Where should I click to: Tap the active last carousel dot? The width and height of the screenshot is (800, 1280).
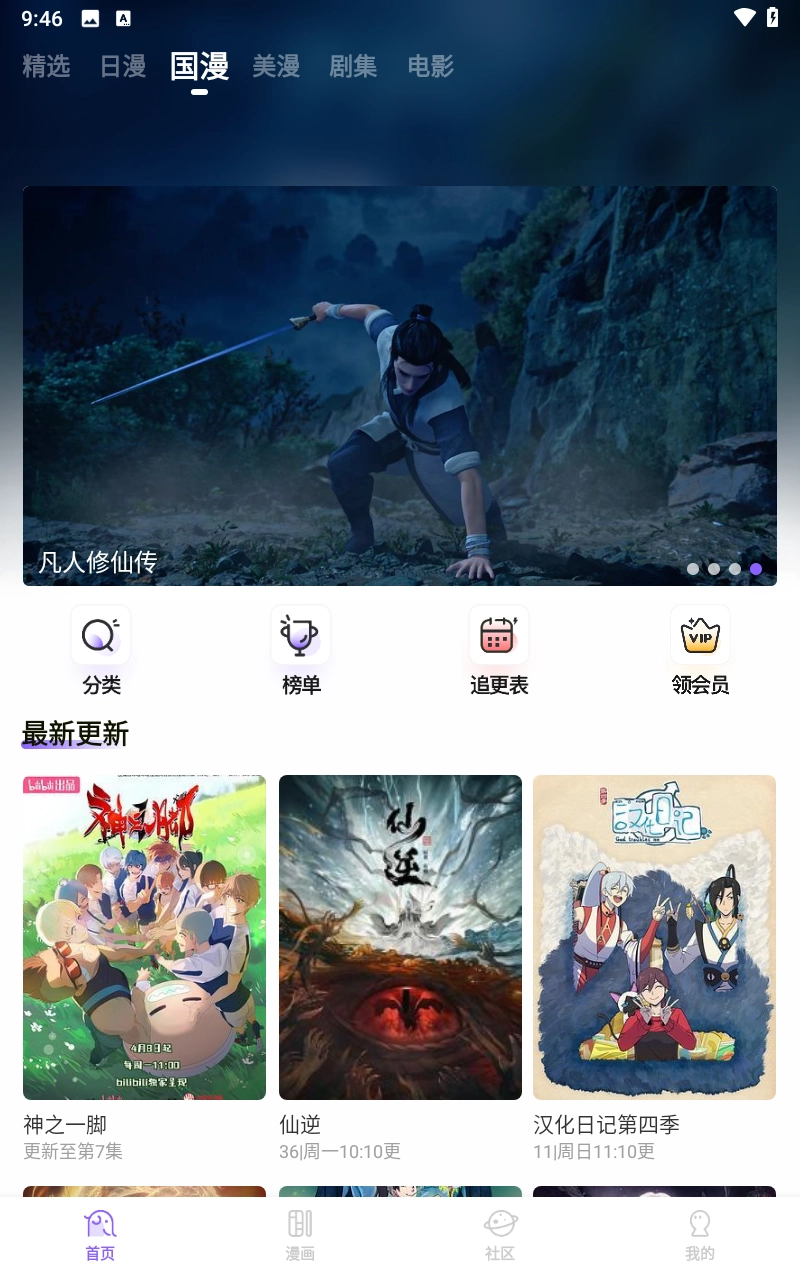(x=756, y=568)
